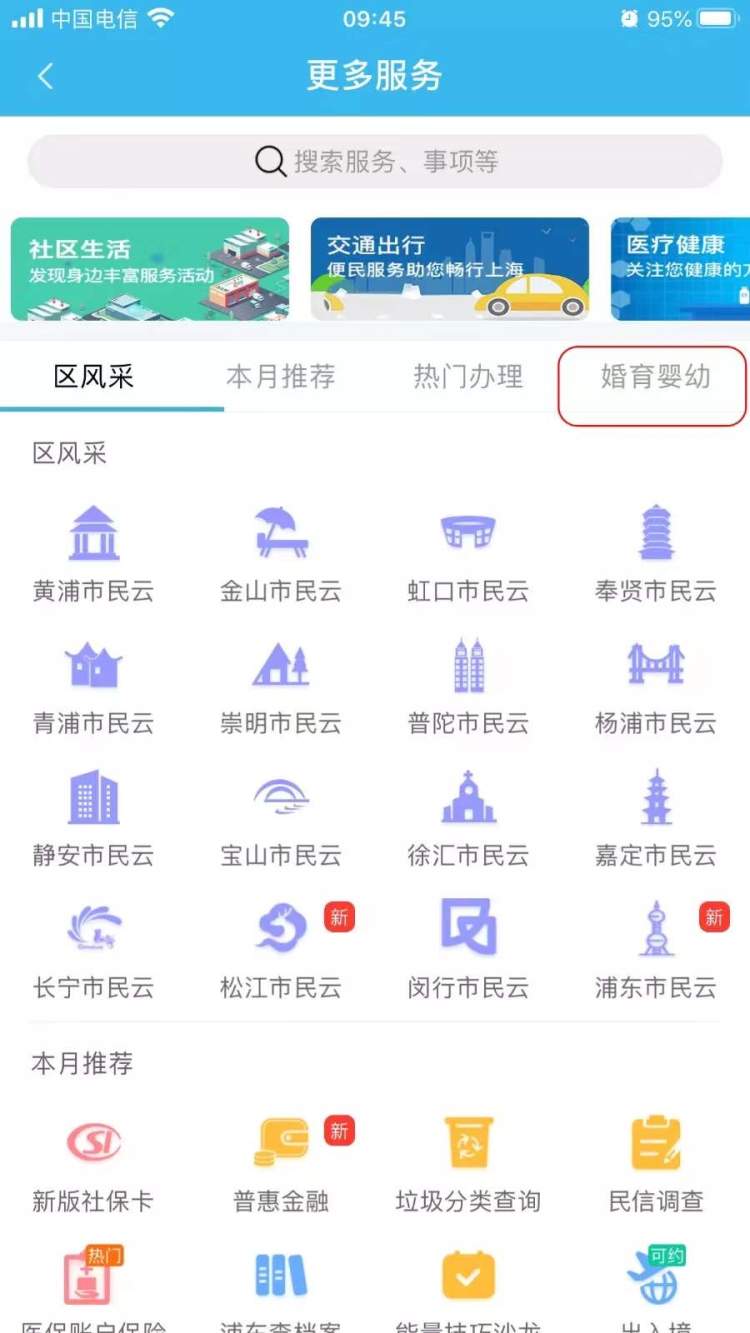Open 虹口市民云

468,553
